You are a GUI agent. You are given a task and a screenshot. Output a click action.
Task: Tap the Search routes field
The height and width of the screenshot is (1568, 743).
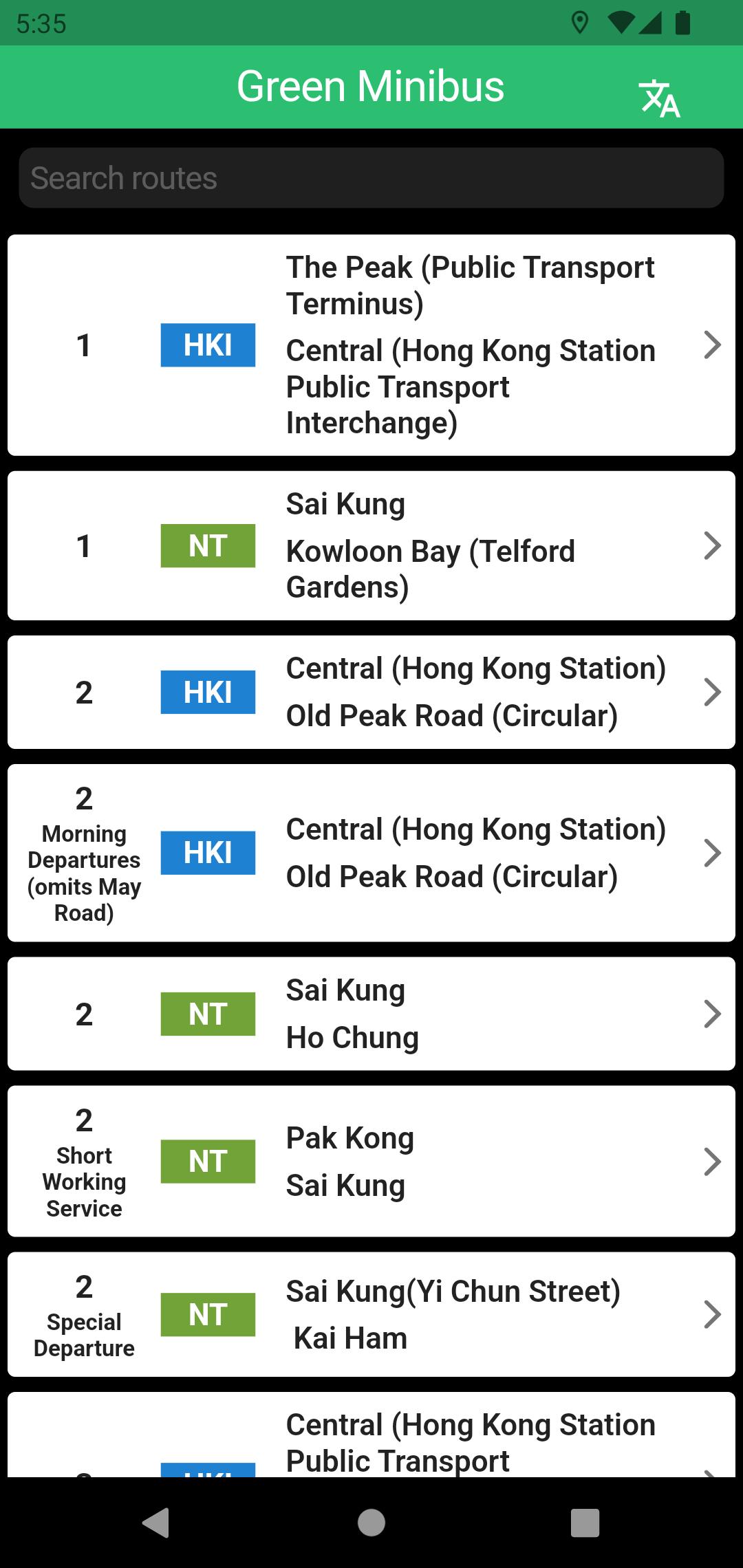pos(371,178)
